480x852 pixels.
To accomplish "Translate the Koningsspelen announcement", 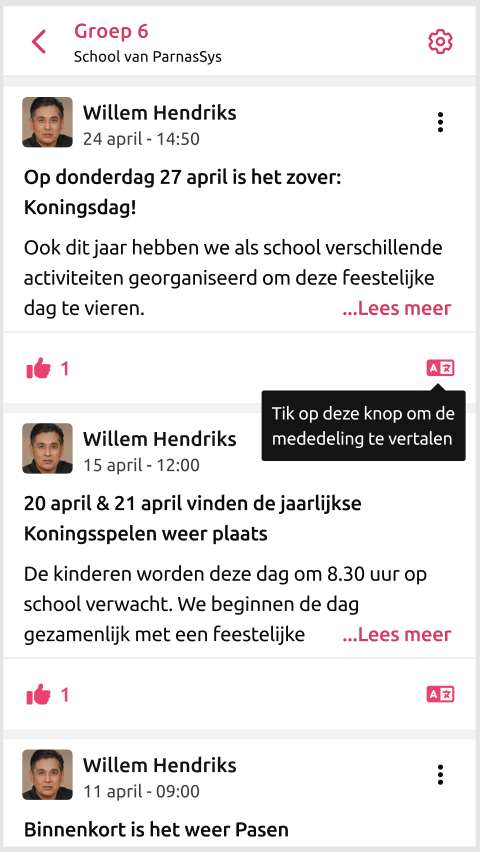I will tap(440, 694).
